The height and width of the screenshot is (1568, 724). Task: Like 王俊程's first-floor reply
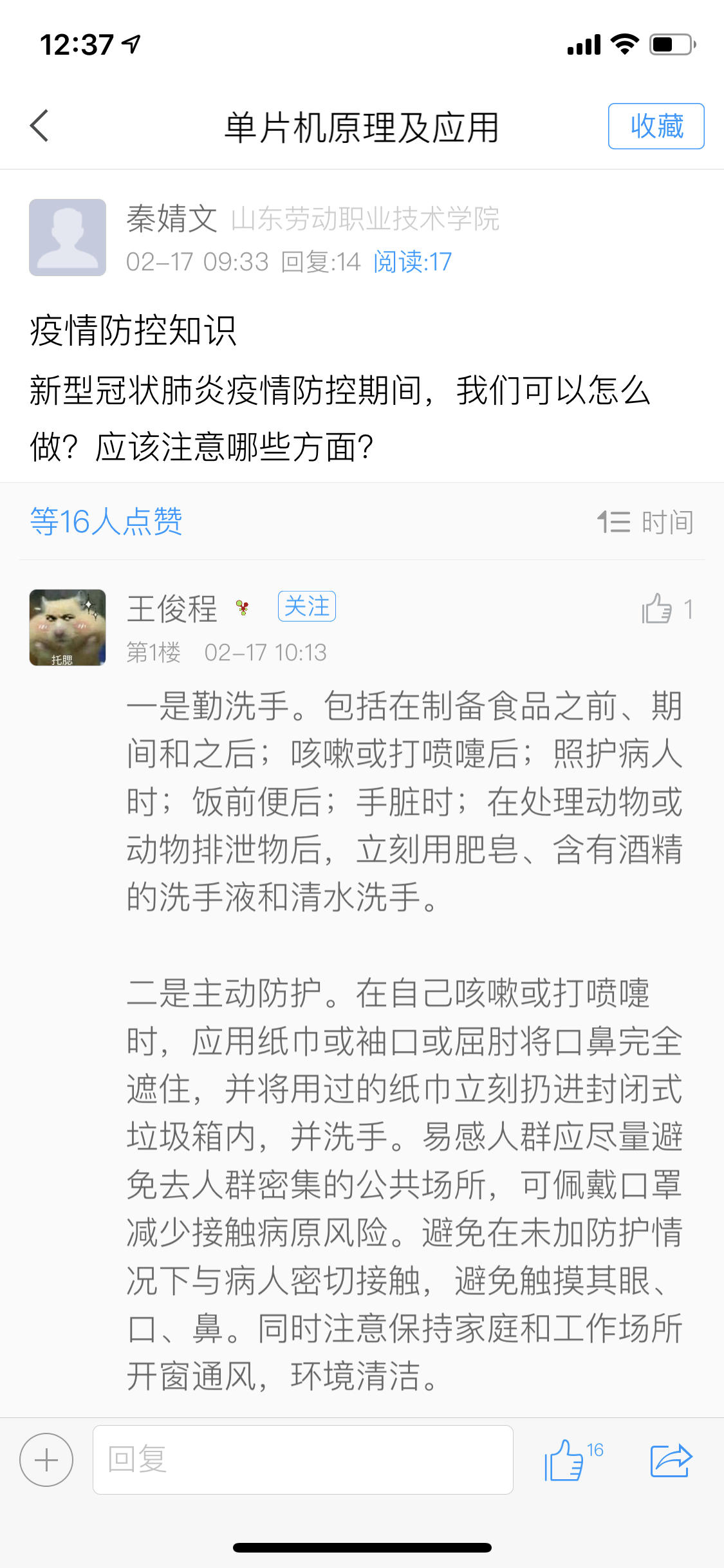658,609
